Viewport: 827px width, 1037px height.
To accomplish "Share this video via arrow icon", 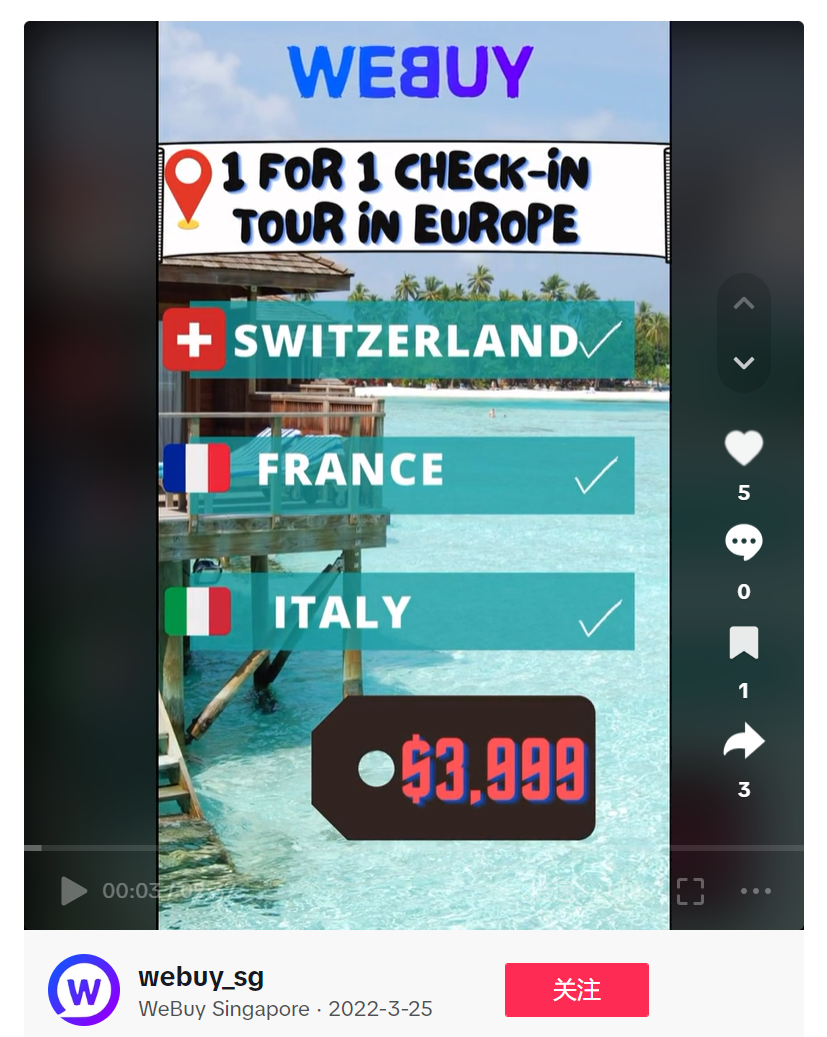I will pos(743,742).
